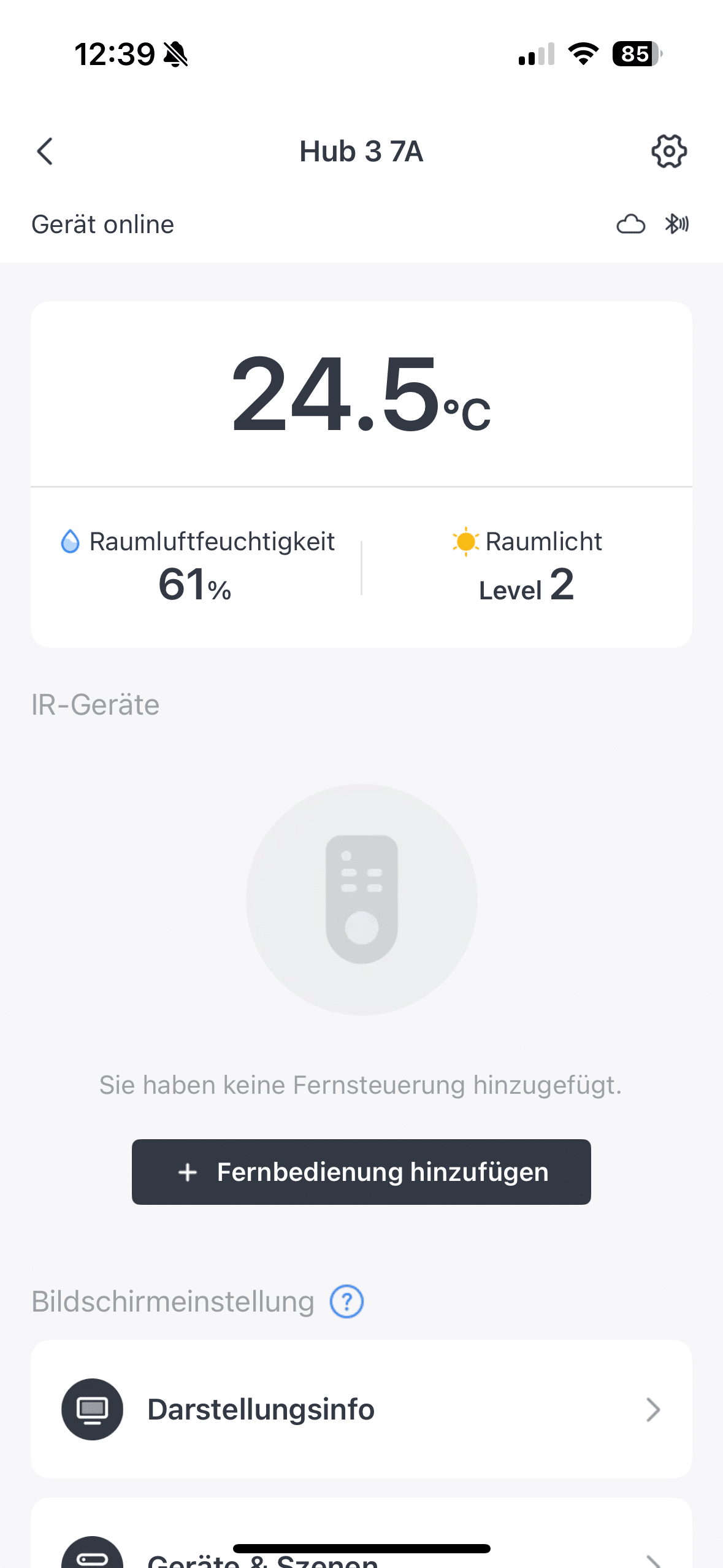Open the Darstellungsinfo row
The height and width of the screenshot is (1568, 723).
coord(361,1409)
